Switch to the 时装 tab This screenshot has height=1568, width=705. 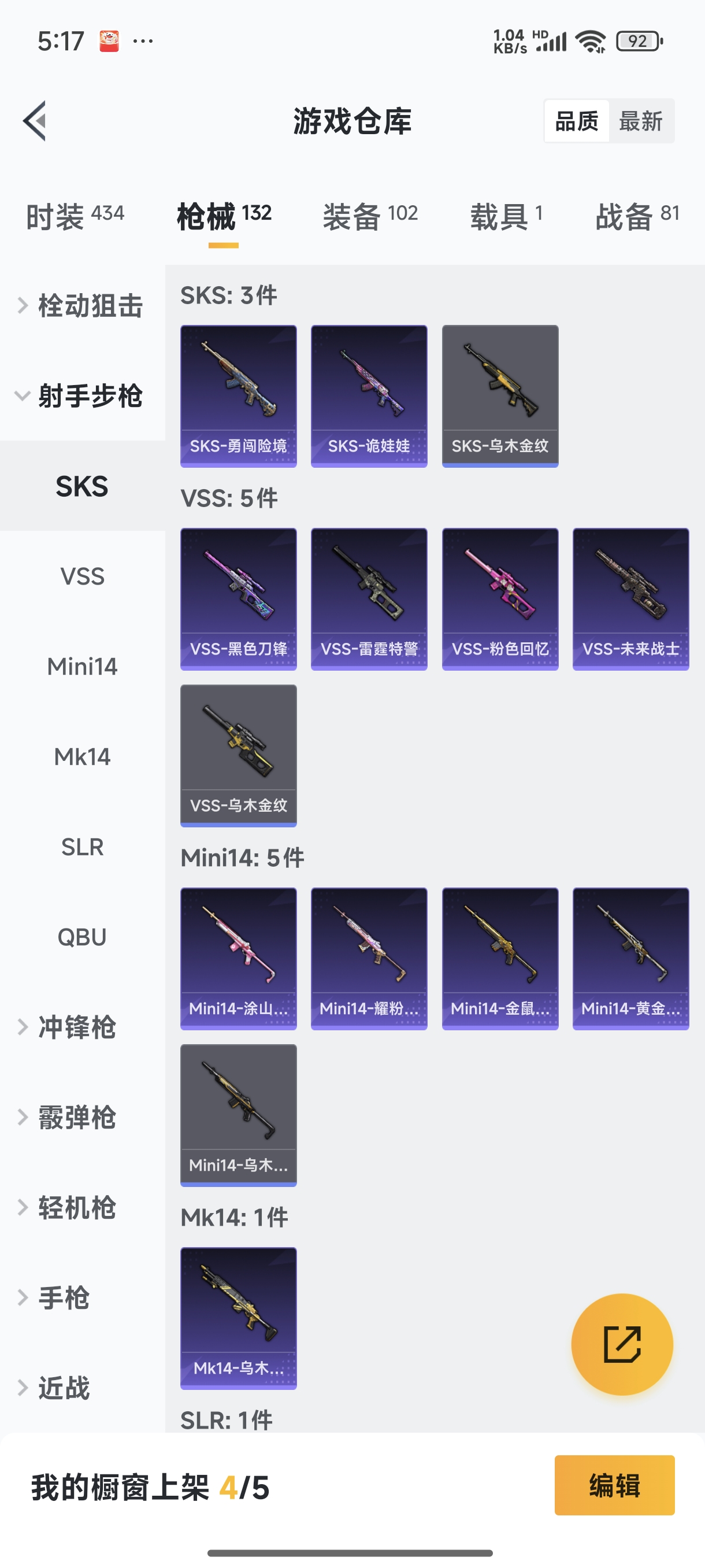[75, 216]
